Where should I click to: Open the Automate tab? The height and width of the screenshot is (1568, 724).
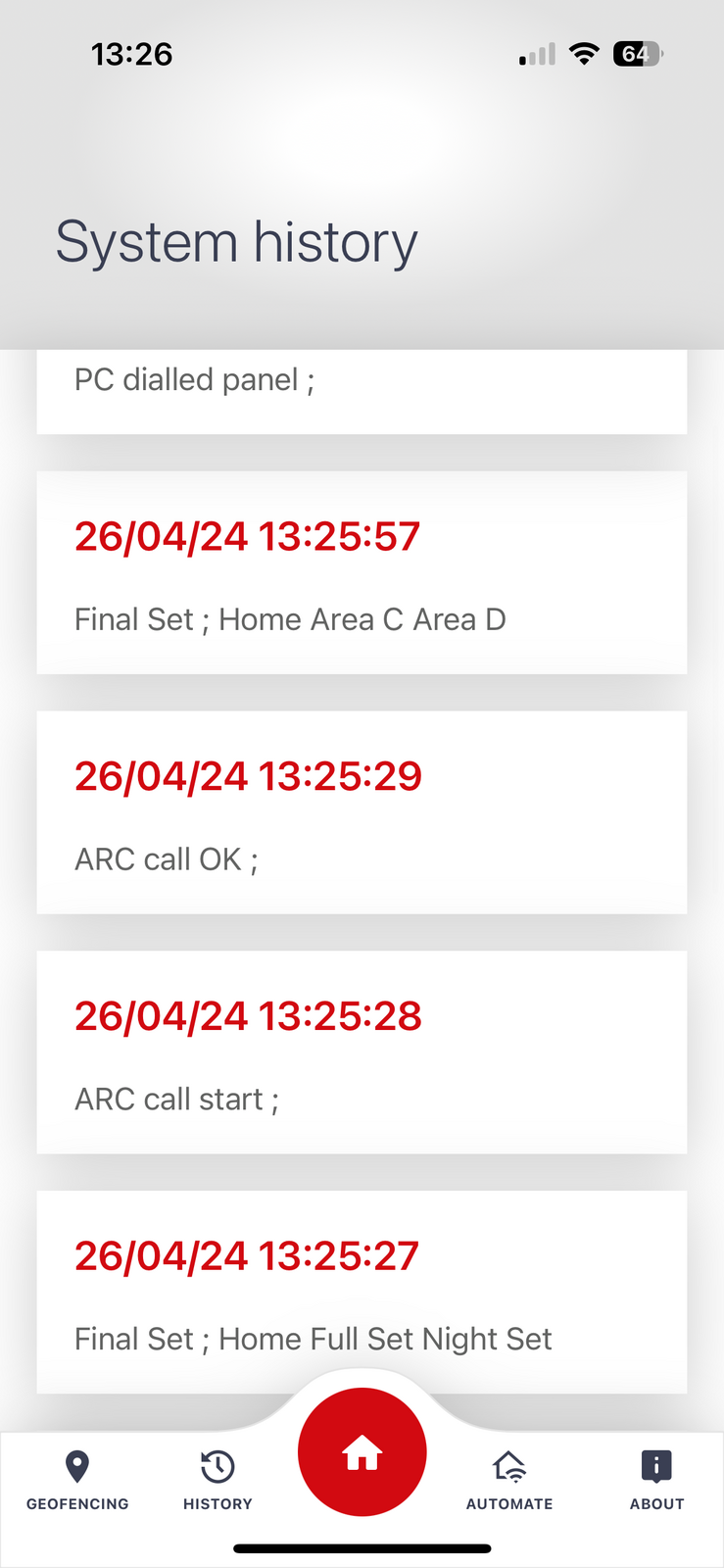click(x=508, y=1481)
